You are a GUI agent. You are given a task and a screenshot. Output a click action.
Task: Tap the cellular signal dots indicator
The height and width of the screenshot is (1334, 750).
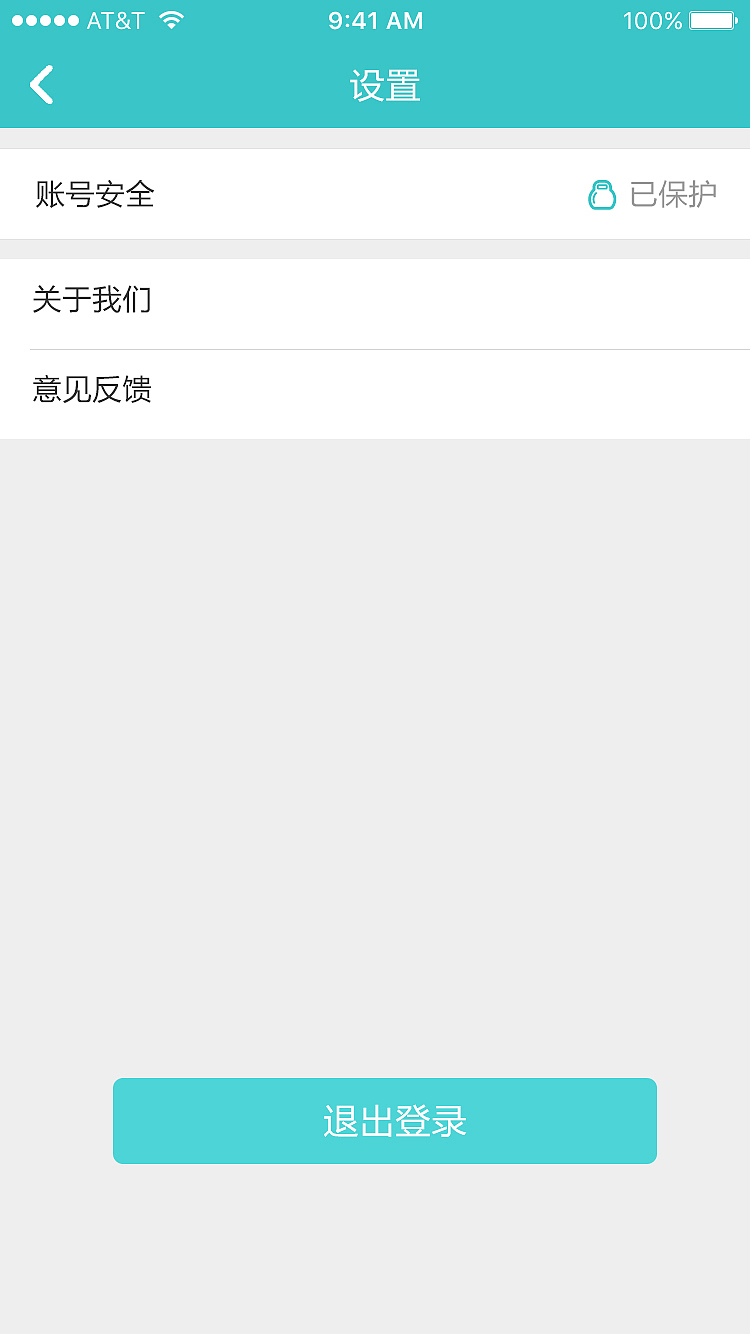(43, 18)
